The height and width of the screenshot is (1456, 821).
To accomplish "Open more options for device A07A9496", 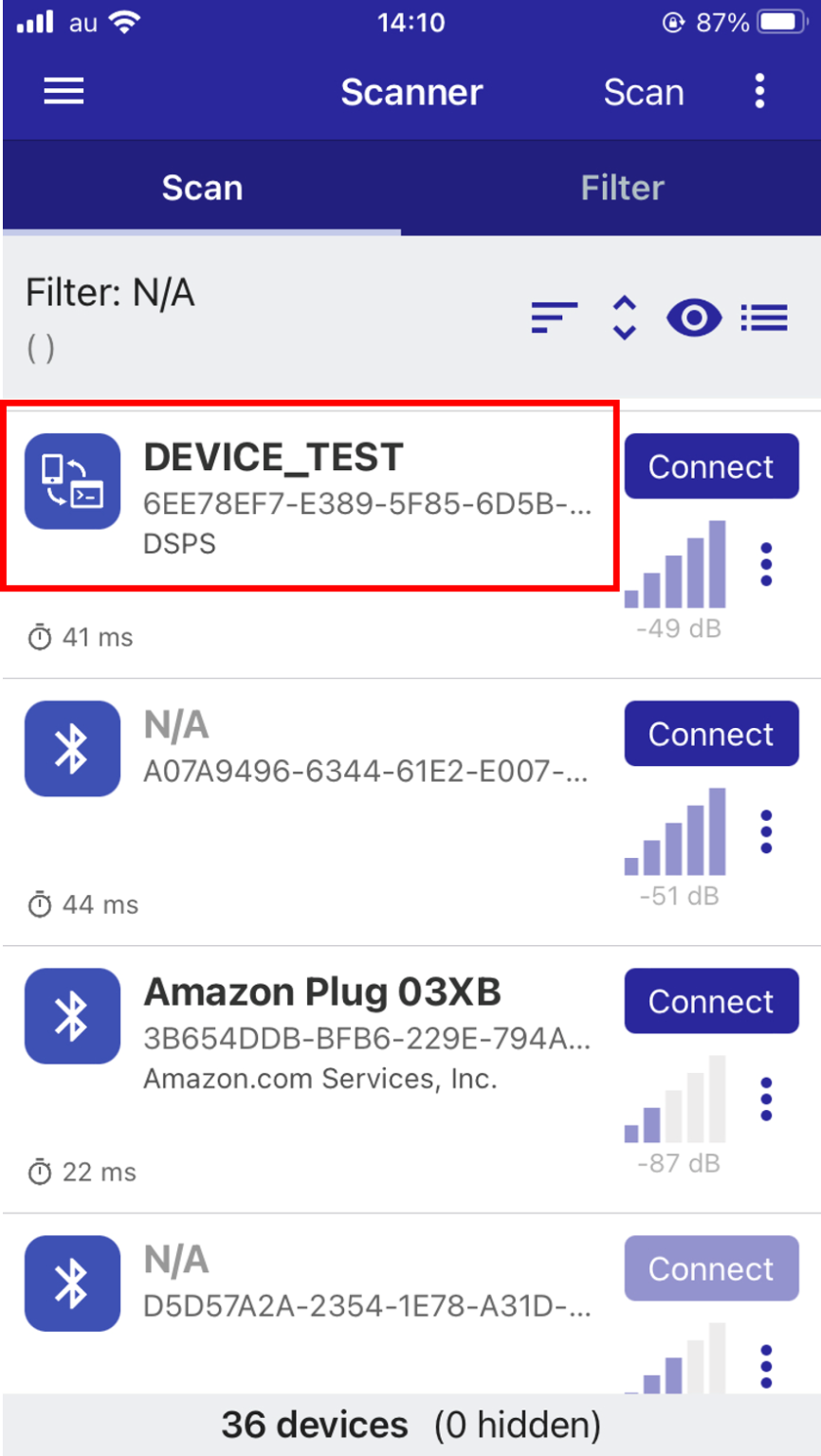I will tap(766, 832).
